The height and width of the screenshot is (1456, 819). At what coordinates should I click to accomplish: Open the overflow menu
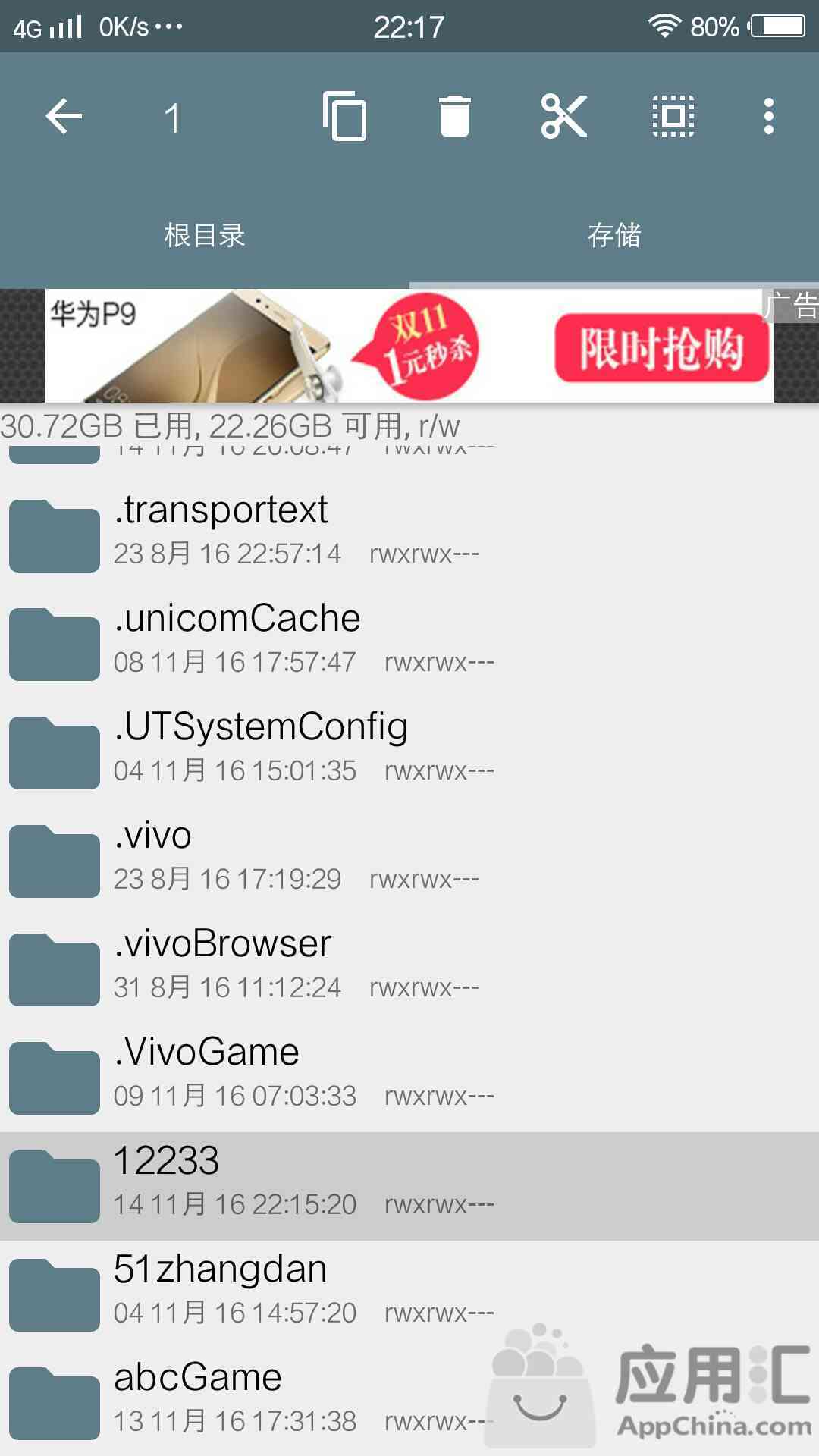coord(769,117)
